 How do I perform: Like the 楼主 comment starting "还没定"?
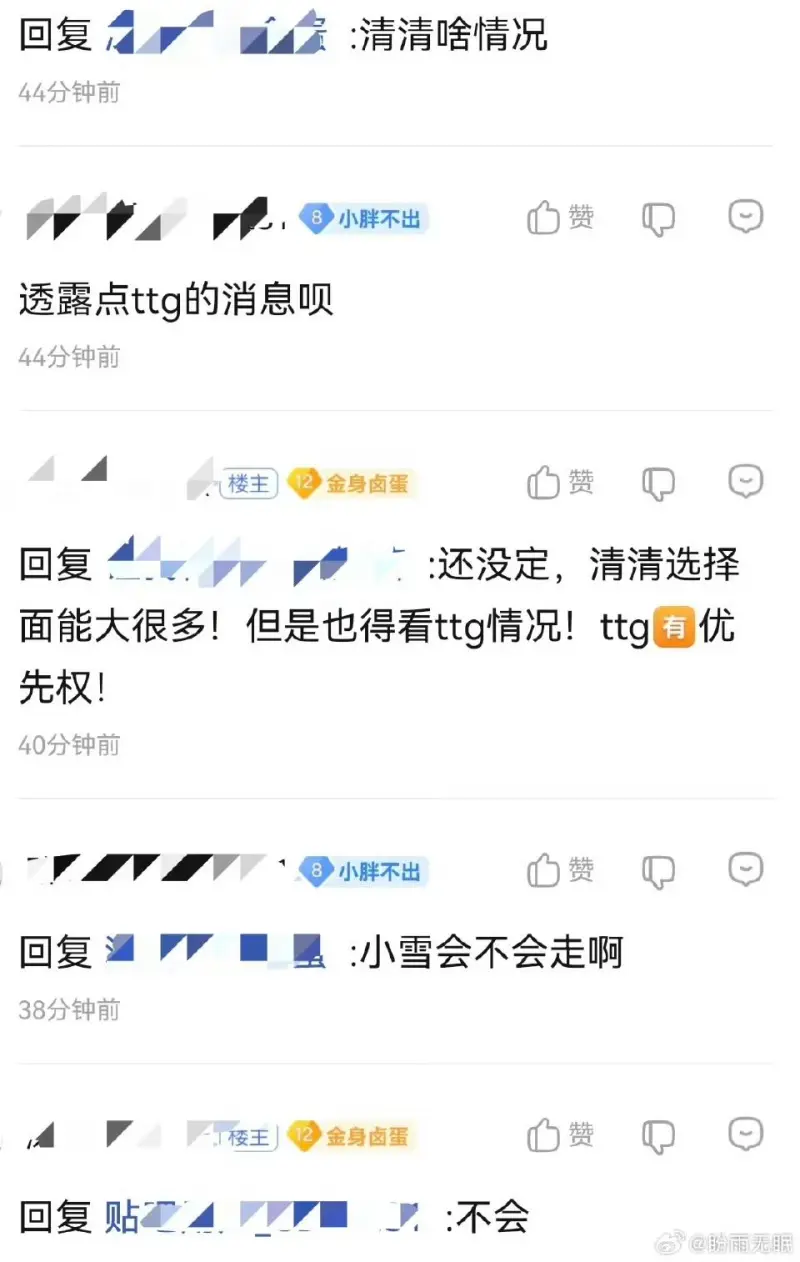[544, 483]
